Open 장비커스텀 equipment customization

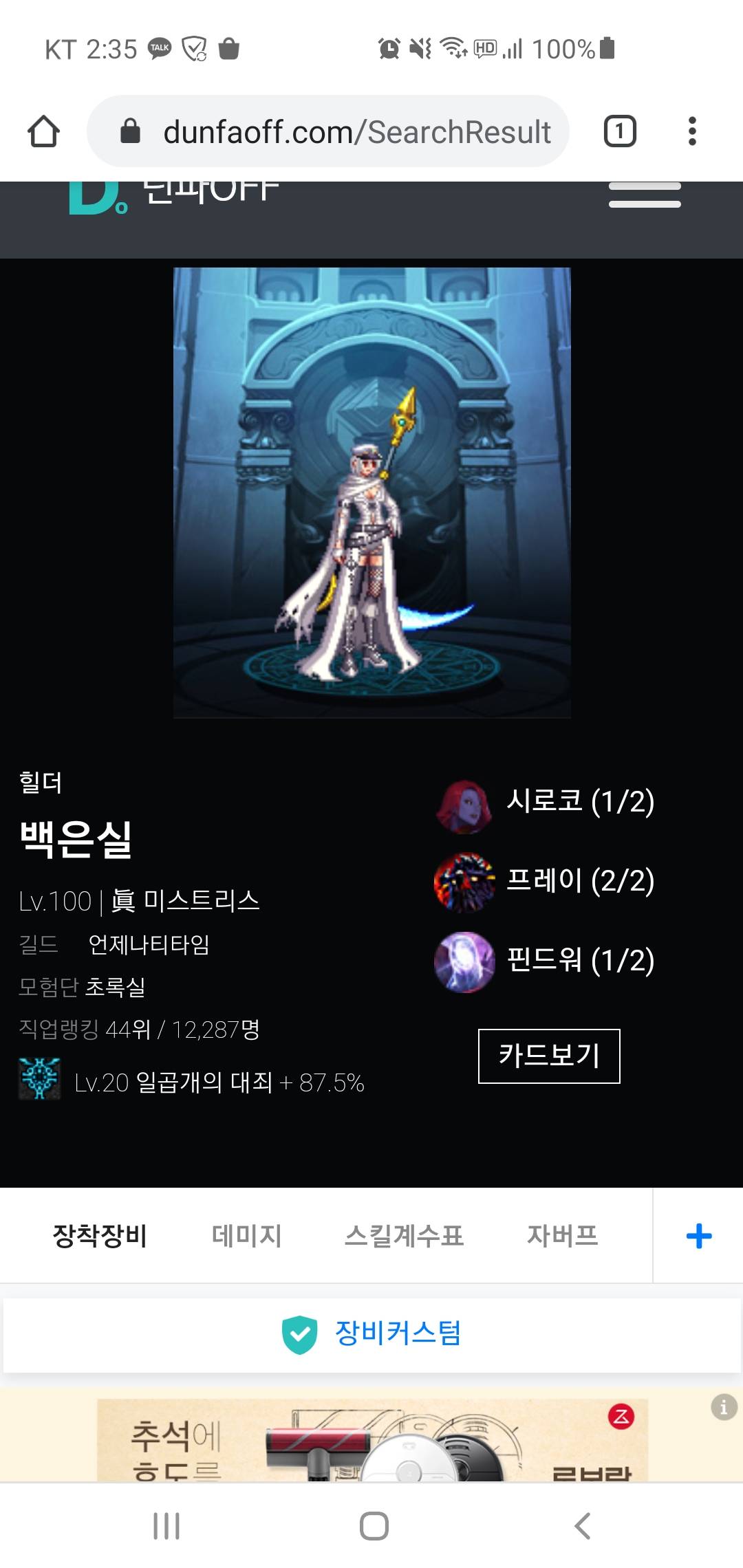pos(371,1333)
